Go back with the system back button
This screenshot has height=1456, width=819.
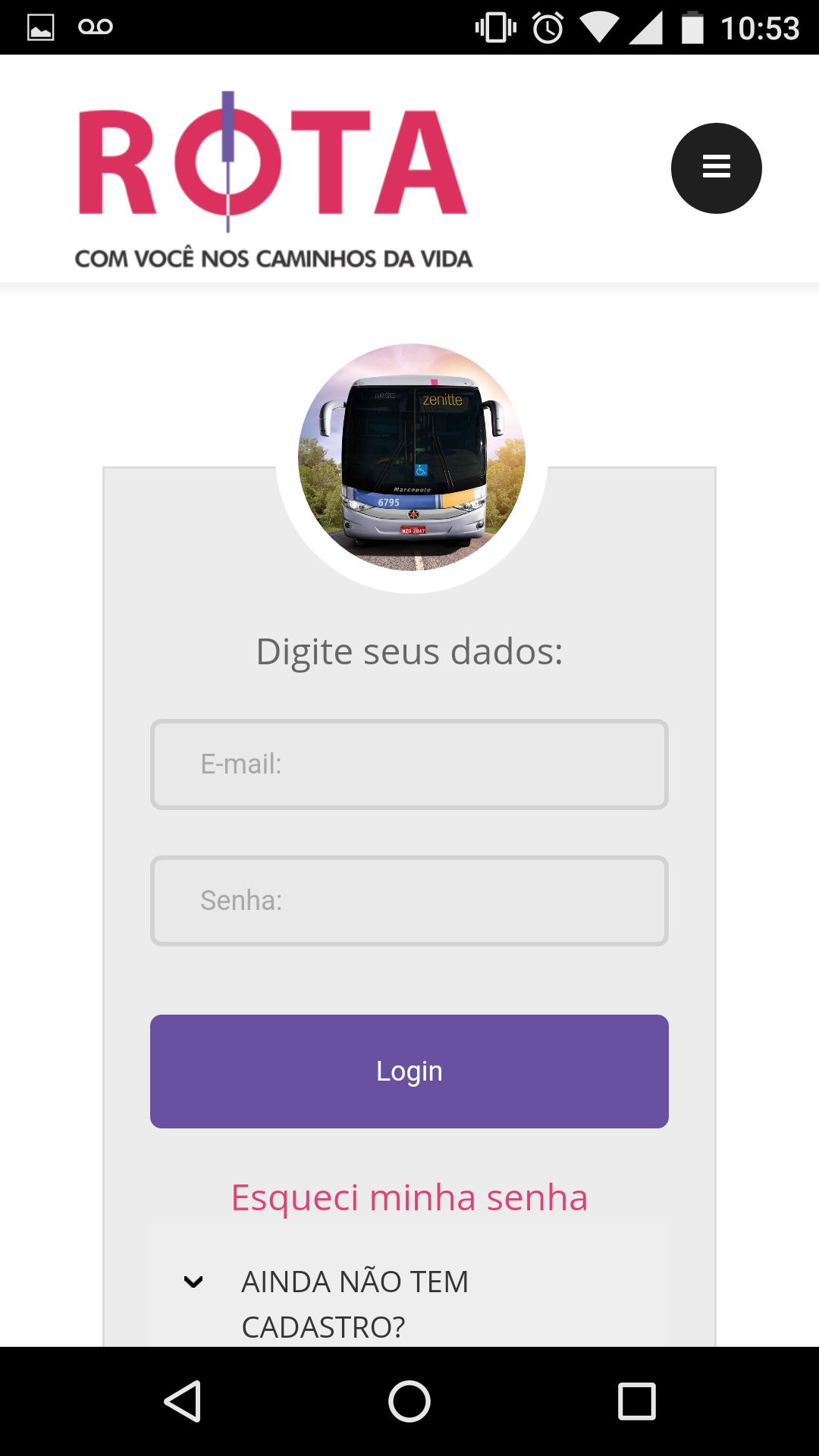(183, 1401)
